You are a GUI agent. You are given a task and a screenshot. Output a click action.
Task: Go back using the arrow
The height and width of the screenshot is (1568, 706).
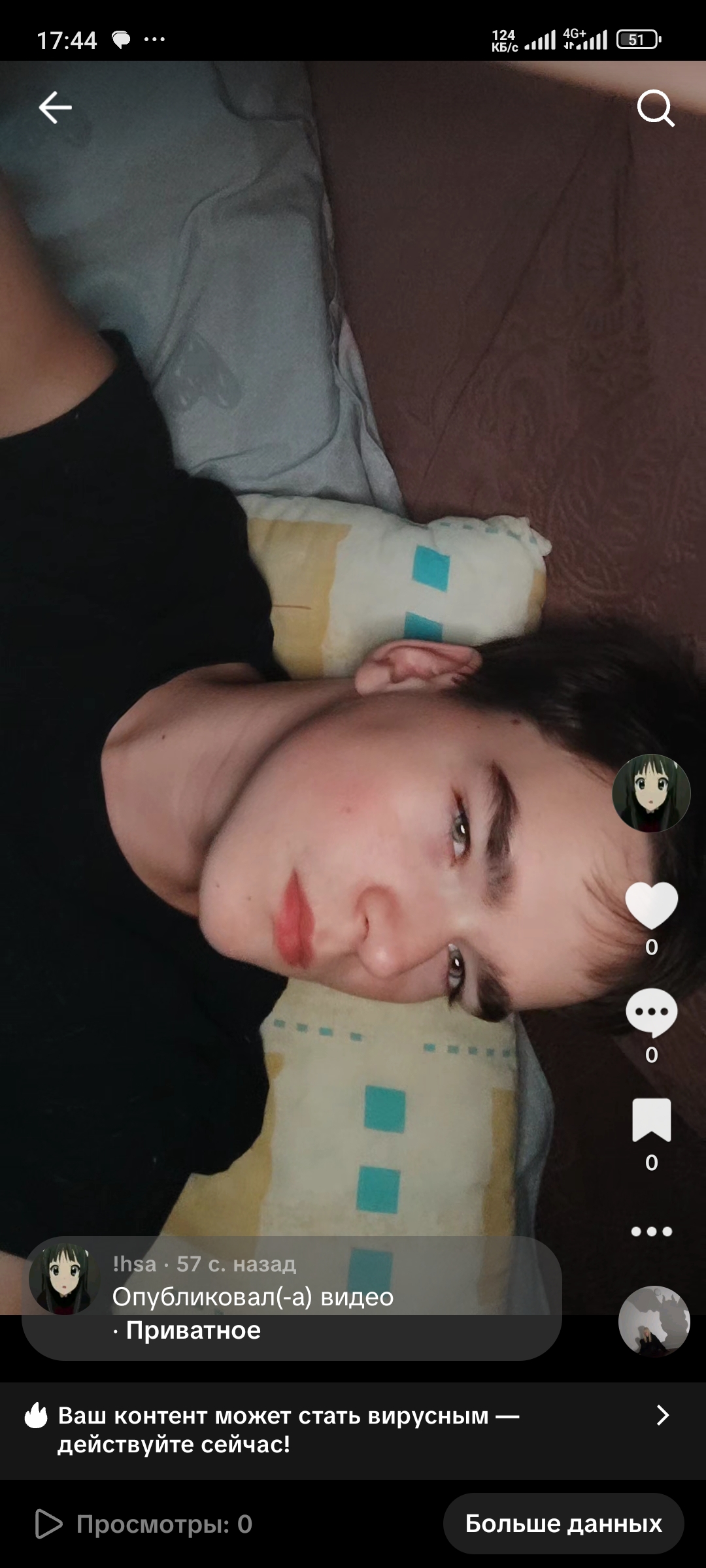55,108
